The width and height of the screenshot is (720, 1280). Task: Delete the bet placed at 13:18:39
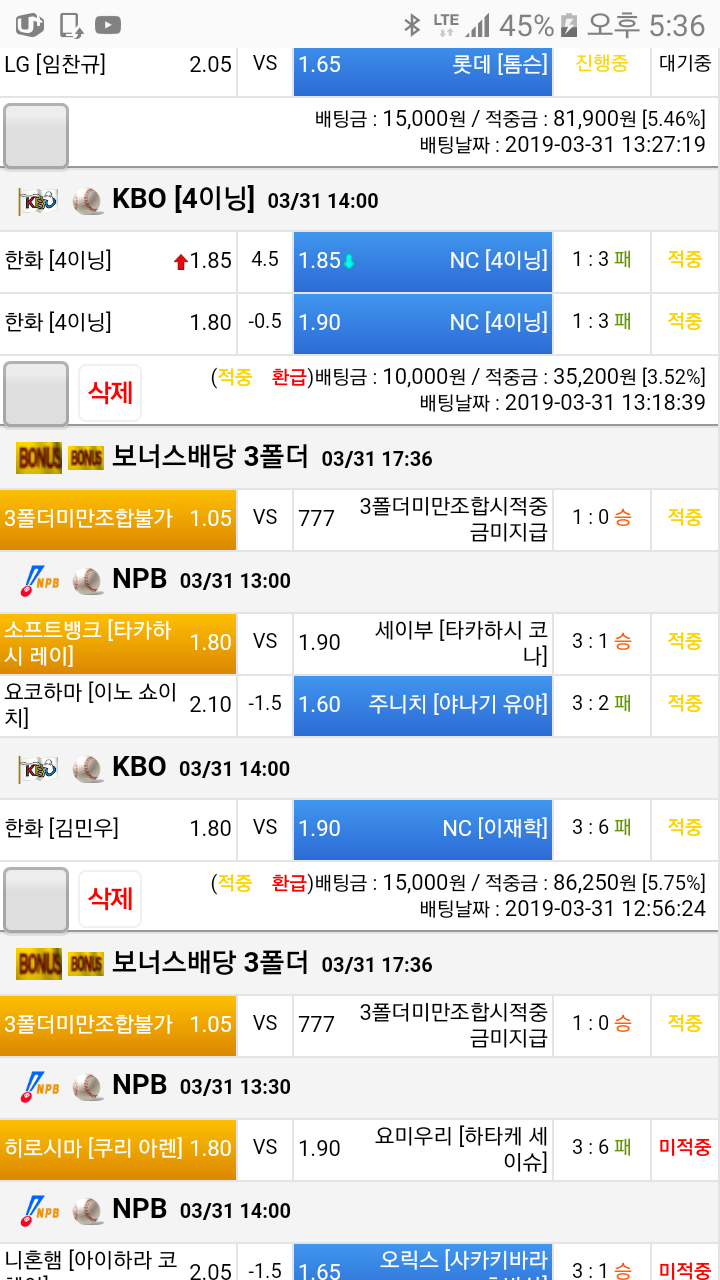click(x=110, y=392)
